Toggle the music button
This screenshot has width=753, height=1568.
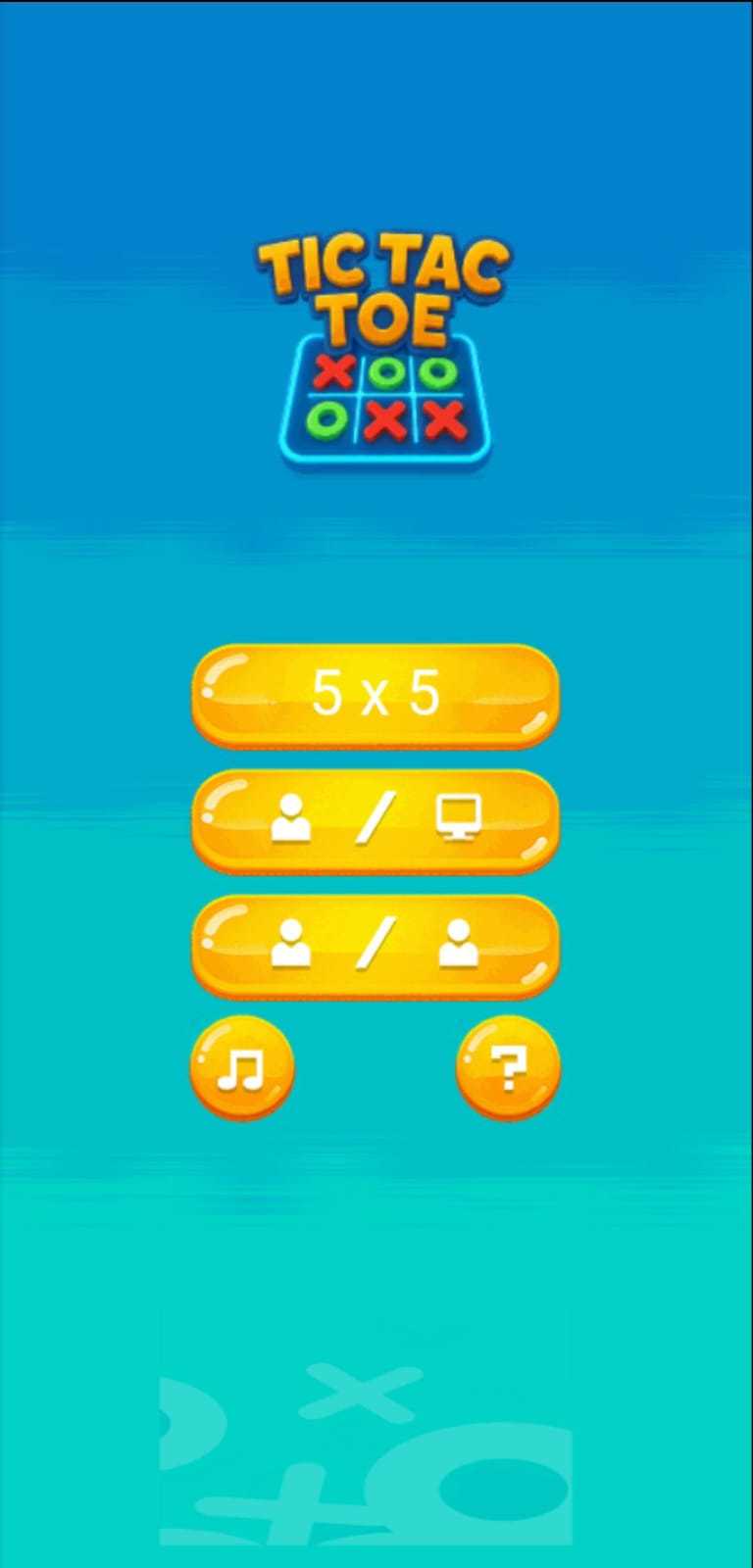(241, 1068)
